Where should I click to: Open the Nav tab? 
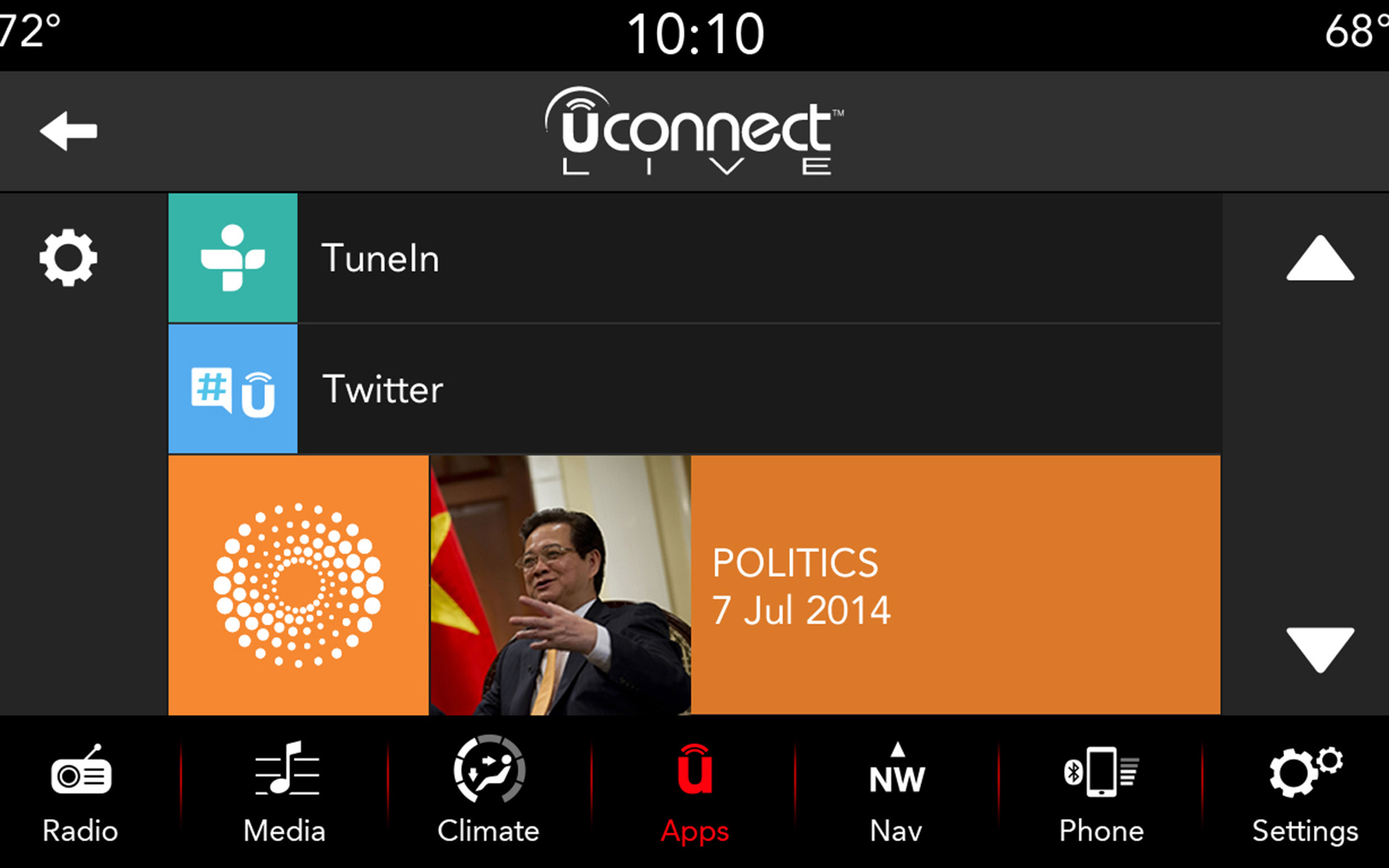click(896, 793)
